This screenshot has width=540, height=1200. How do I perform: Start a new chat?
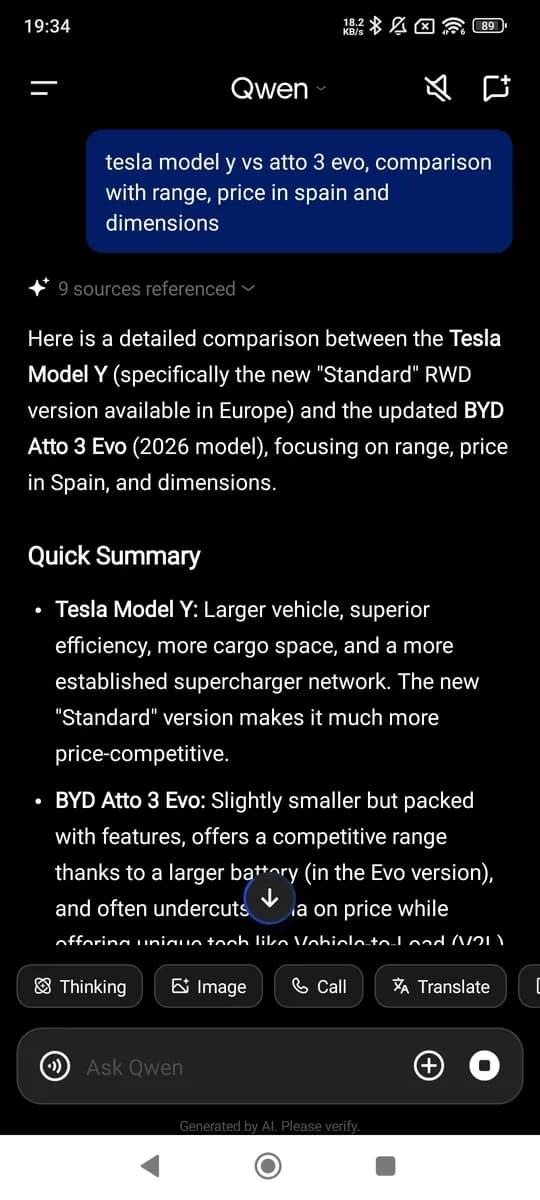pyautogui.click(x=496, y=88)
